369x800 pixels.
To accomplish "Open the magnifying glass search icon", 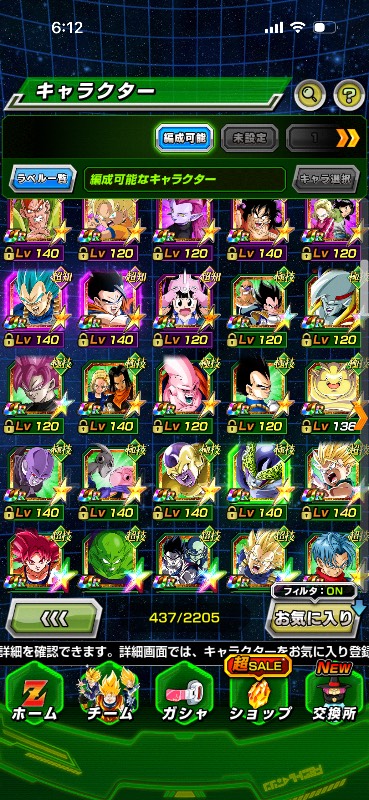I will pyautogui.click(x=310, y=93).
